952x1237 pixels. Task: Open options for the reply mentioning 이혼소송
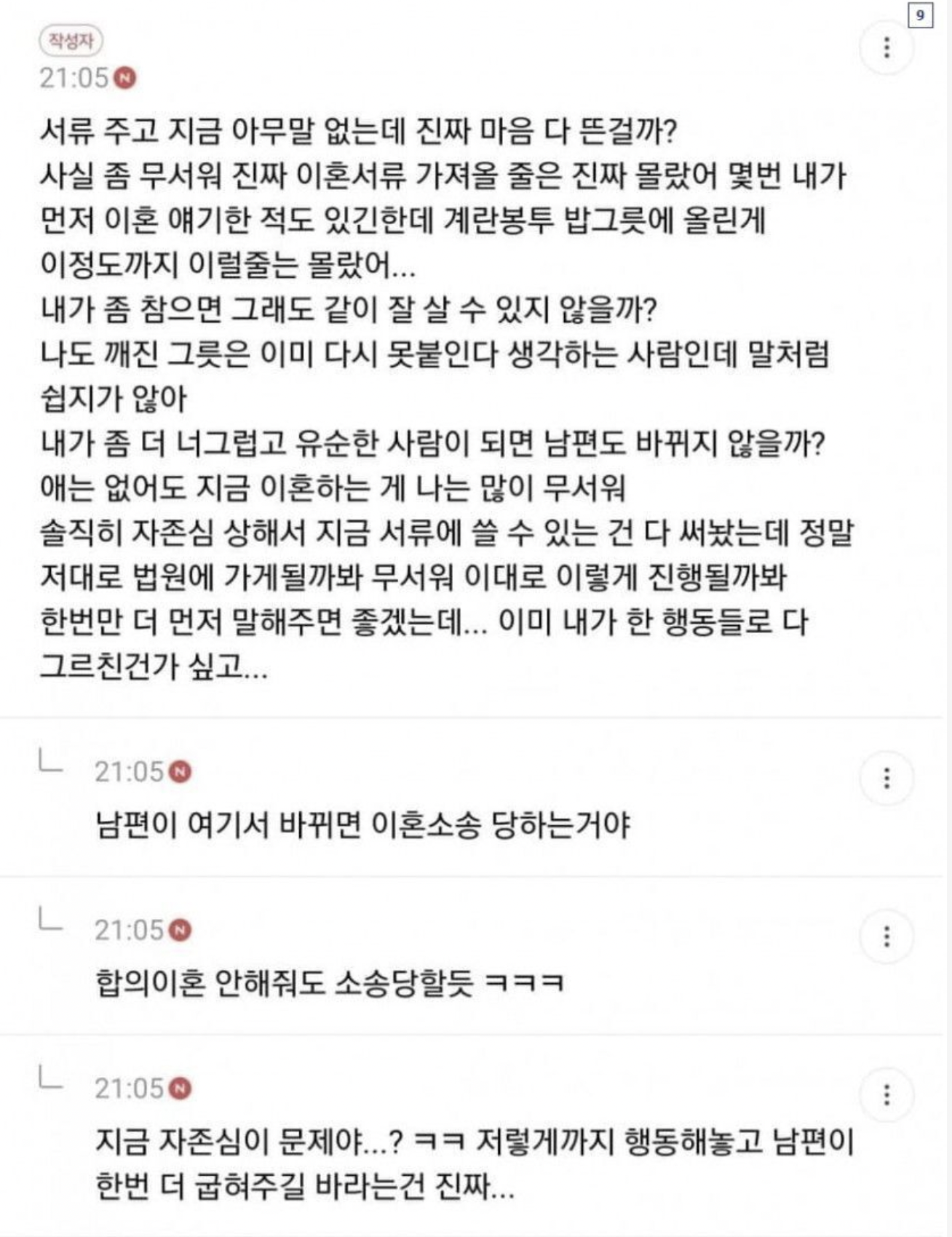[x=886, y=778]
